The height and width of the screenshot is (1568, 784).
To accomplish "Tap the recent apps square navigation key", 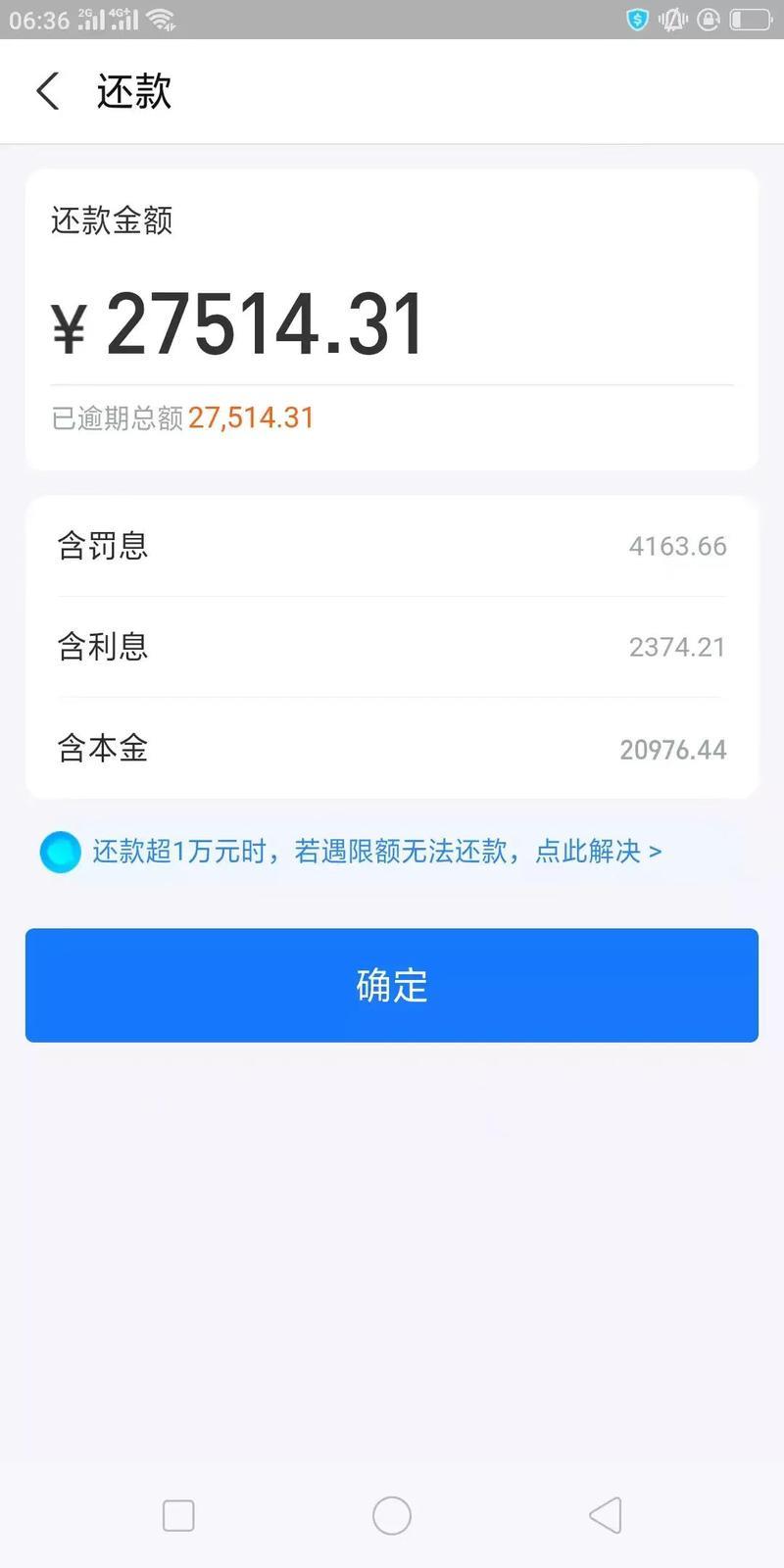I will (177, 1514).
